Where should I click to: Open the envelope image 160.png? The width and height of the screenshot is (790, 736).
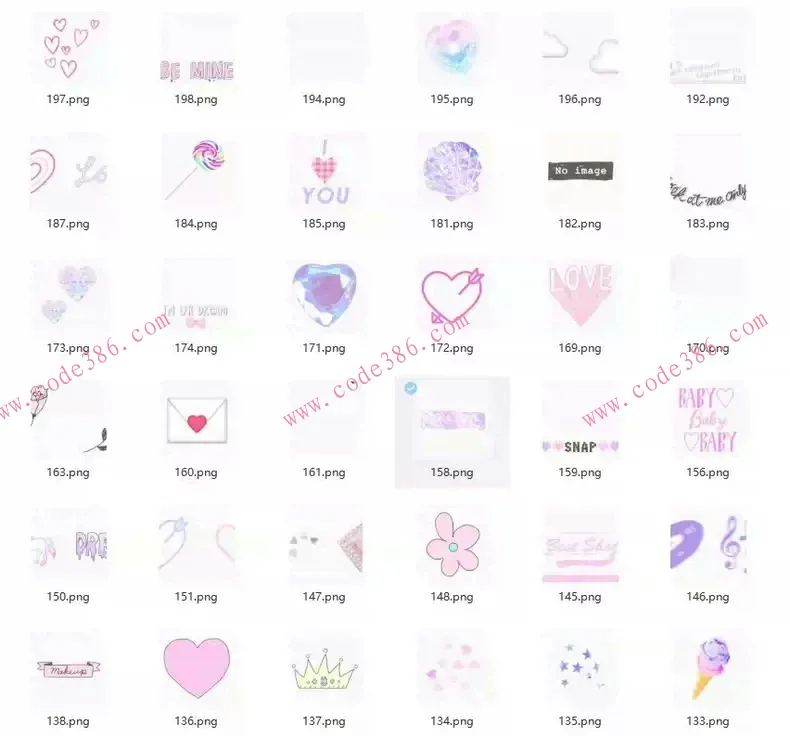coord(196,420)
